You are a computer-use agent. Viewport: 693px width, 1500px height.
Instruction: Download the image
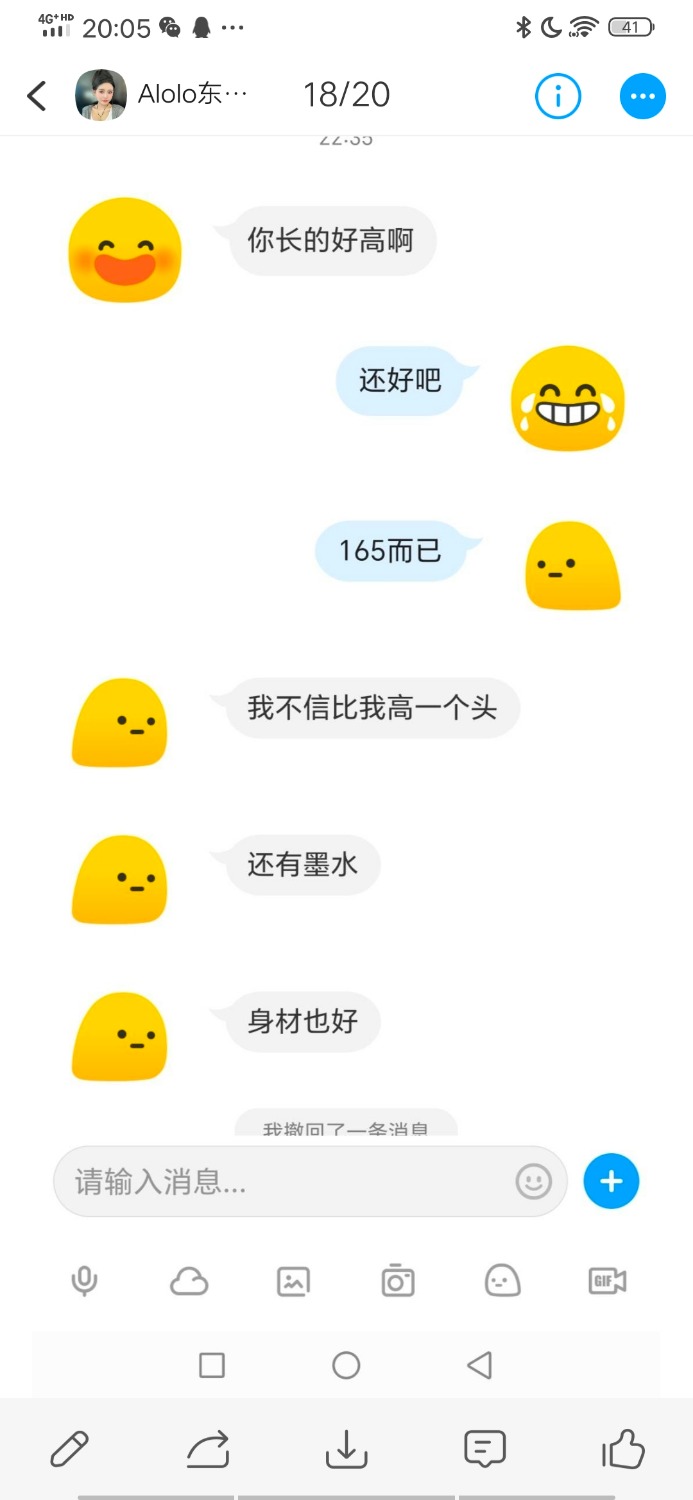tap(347, 1448)
